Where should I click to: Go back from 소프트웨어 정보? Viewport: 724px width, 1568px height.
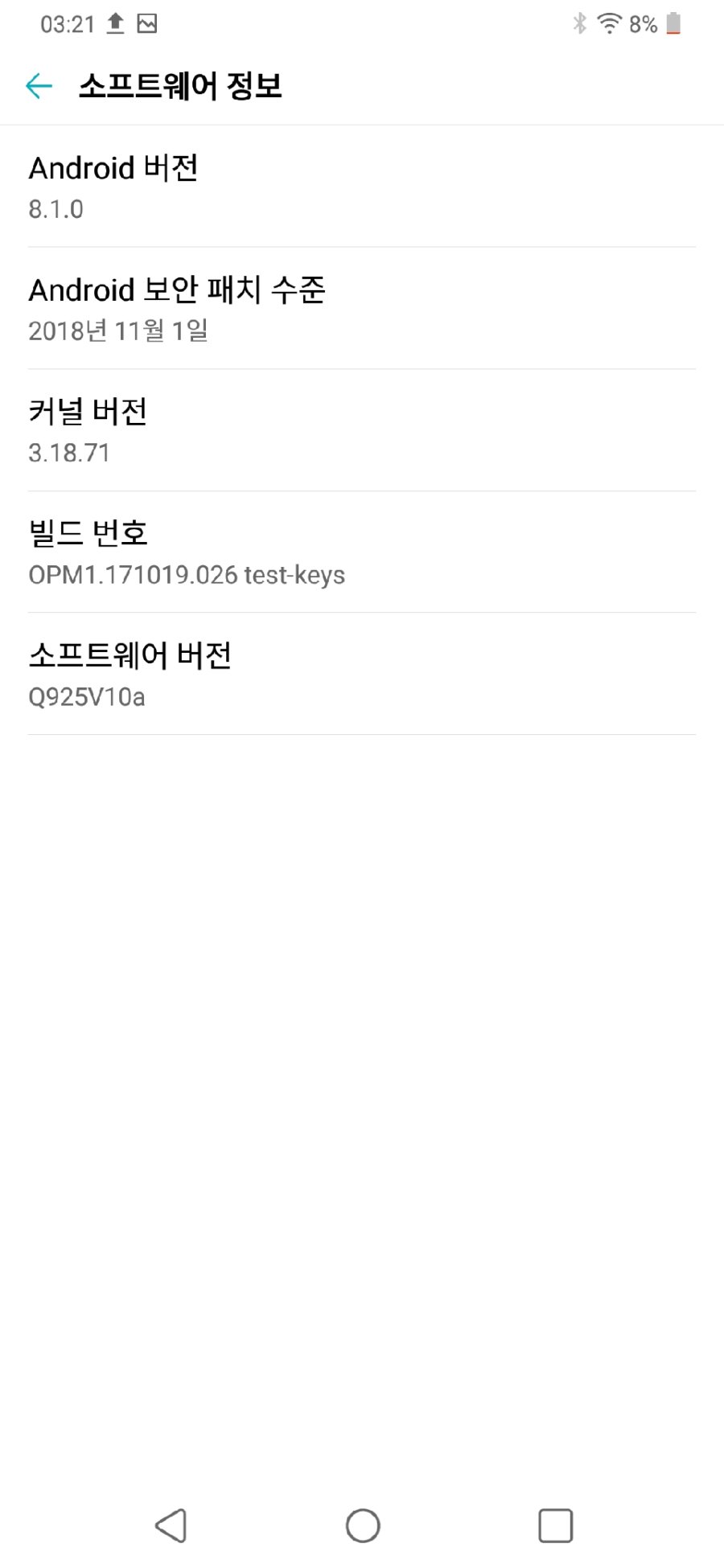point(39,86)
